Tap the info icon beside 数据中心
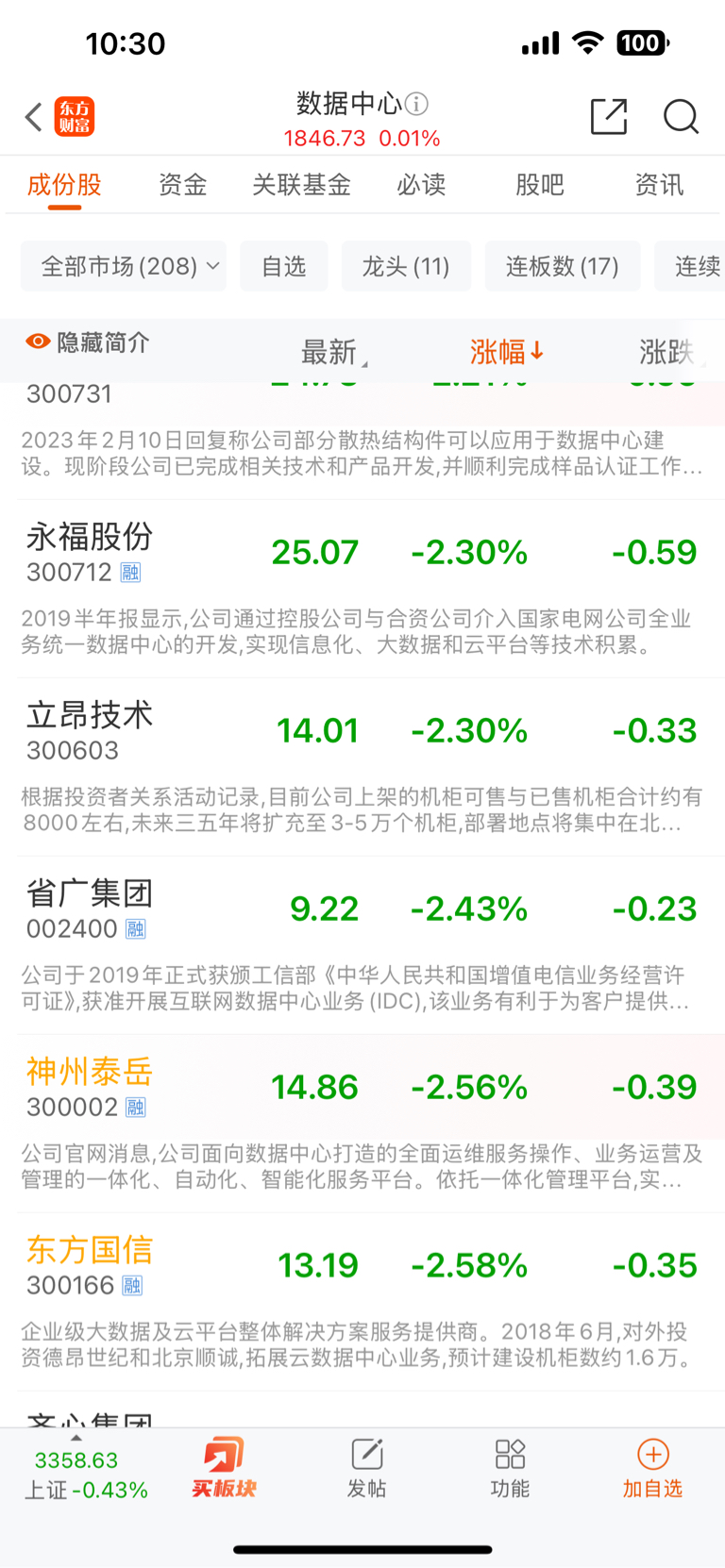Screen dimensions: 725x1568 417,104
